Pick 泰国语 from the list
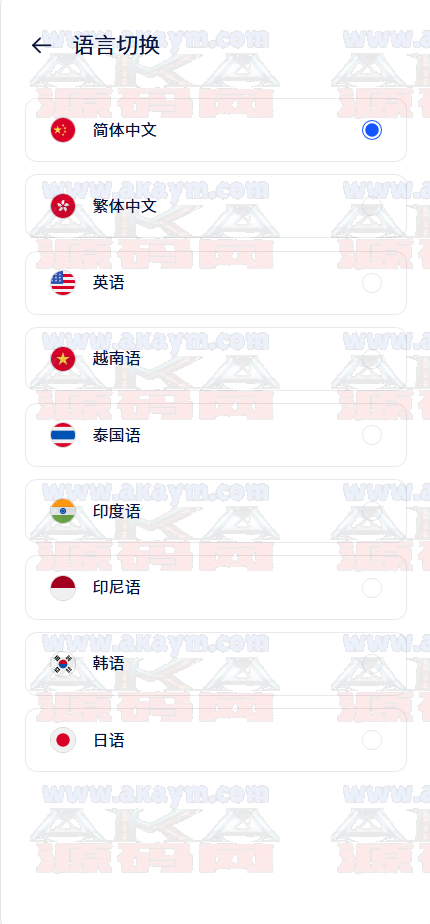430x924 pixels. [216, 435]
